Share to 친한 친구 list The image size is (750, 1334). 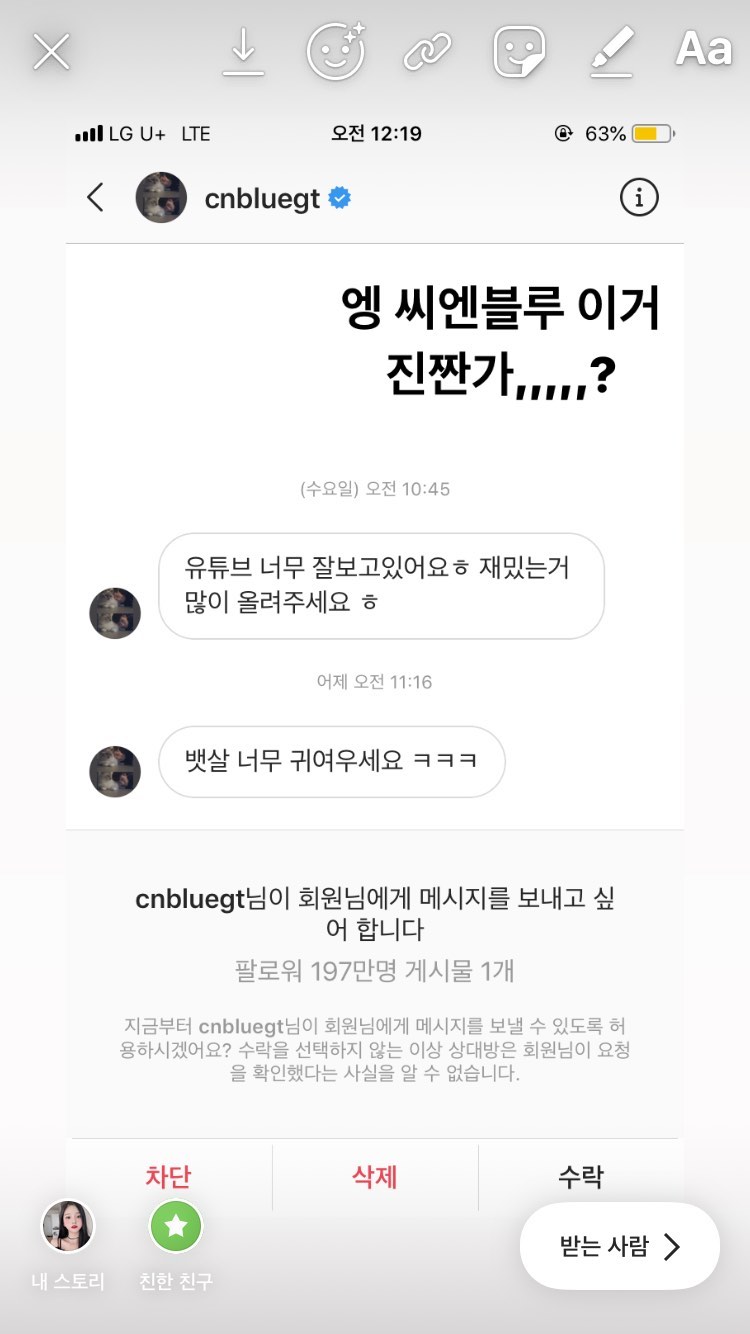[176, 1227]
